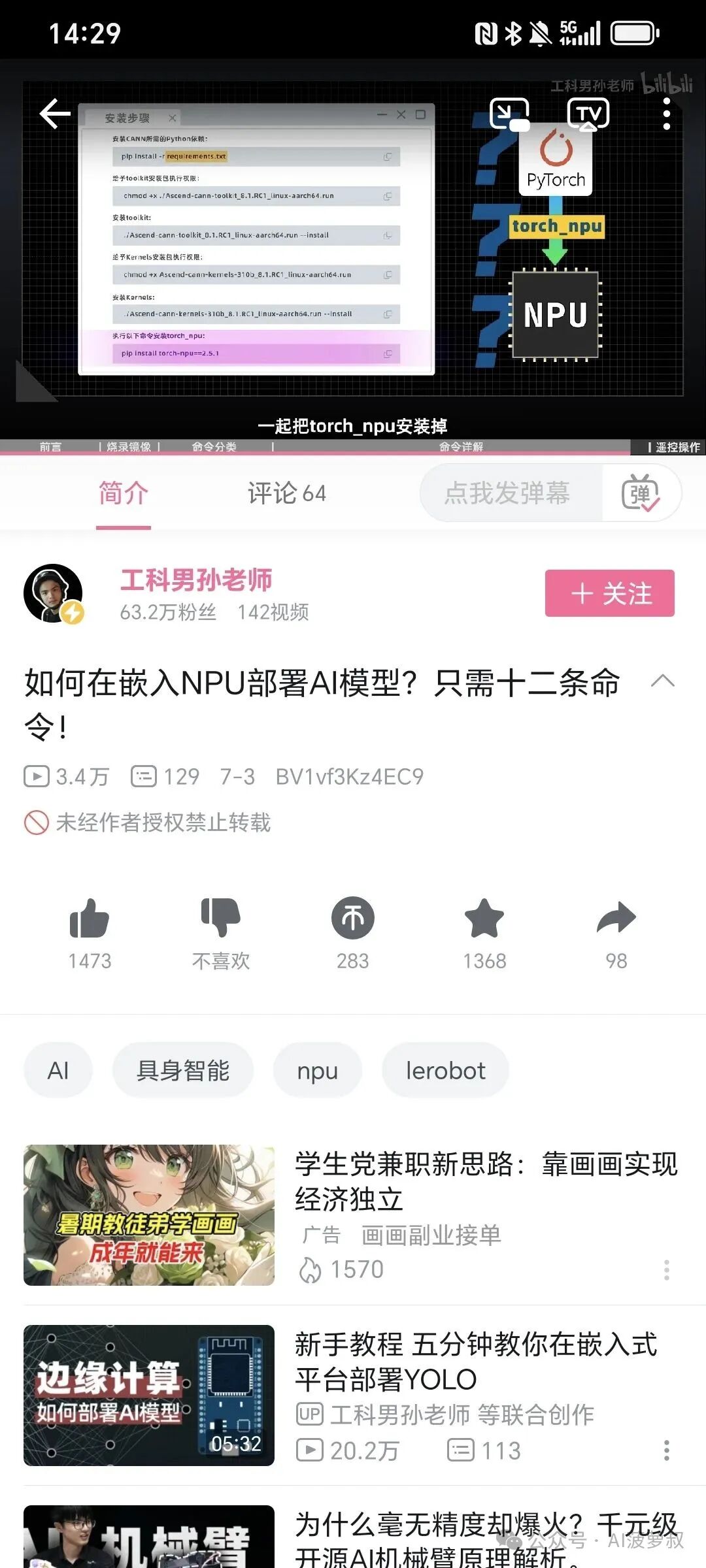The width and height of the screenshot is (706, 1568).
Task: Select the 具身智能 tag chip
Action: [183, 1071]
